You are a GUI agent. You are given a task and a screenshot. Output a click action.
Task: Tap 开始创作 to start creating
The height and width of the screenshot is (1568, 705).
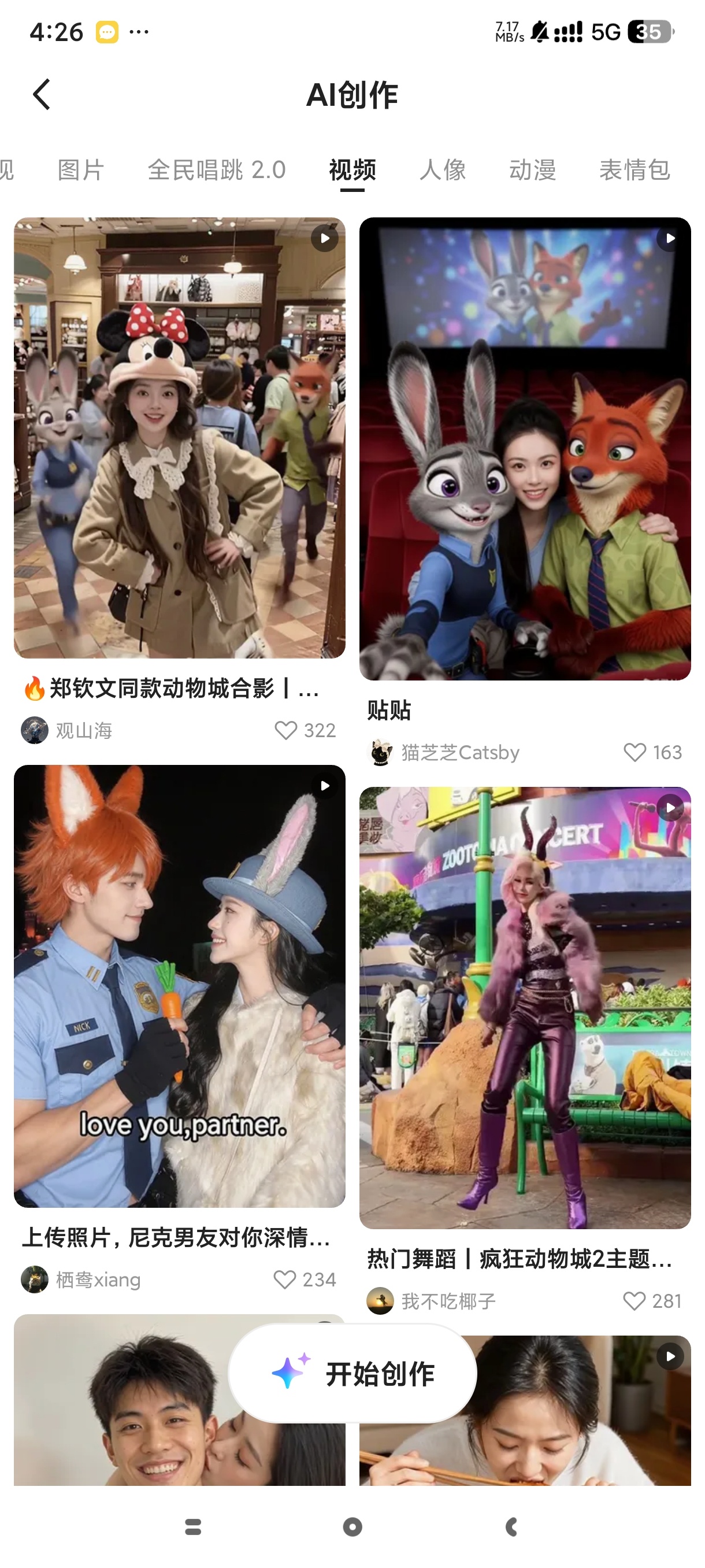352,1373
